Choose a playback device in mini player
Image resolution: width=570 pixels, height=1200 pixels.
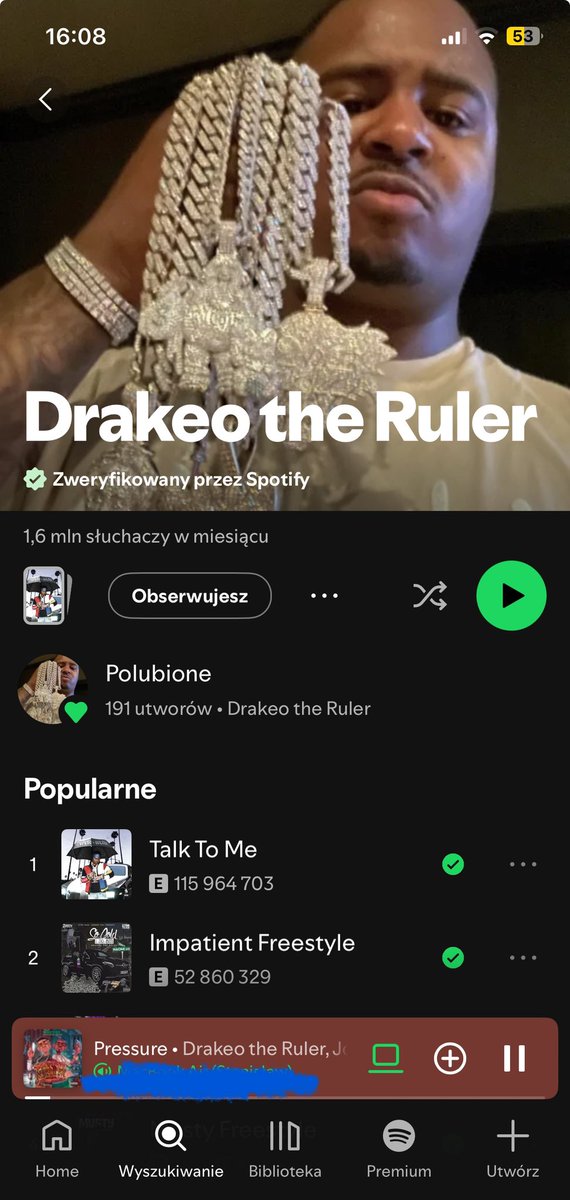[386, 1057]
